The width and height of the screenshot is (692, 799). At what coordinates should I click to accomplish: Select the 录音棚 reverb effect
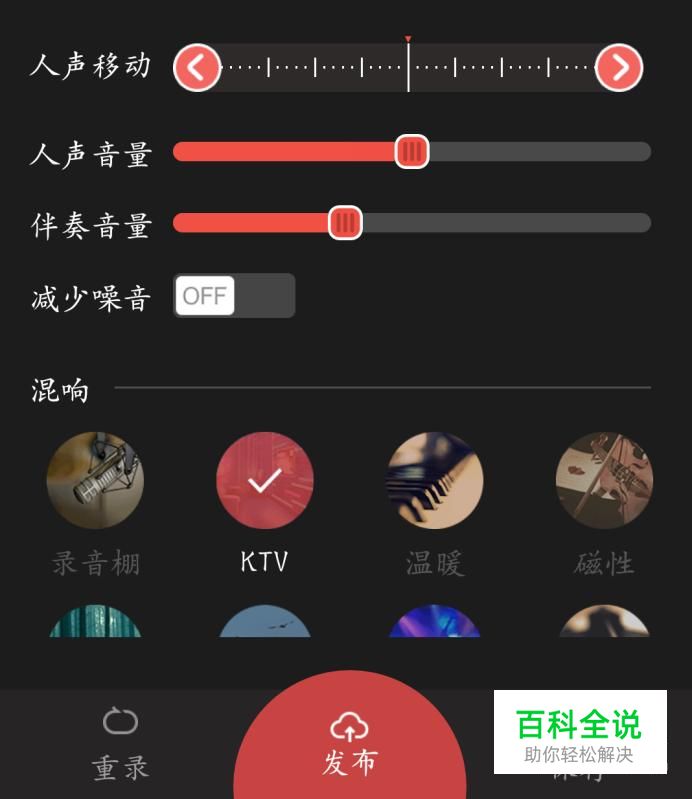[95, 481]
